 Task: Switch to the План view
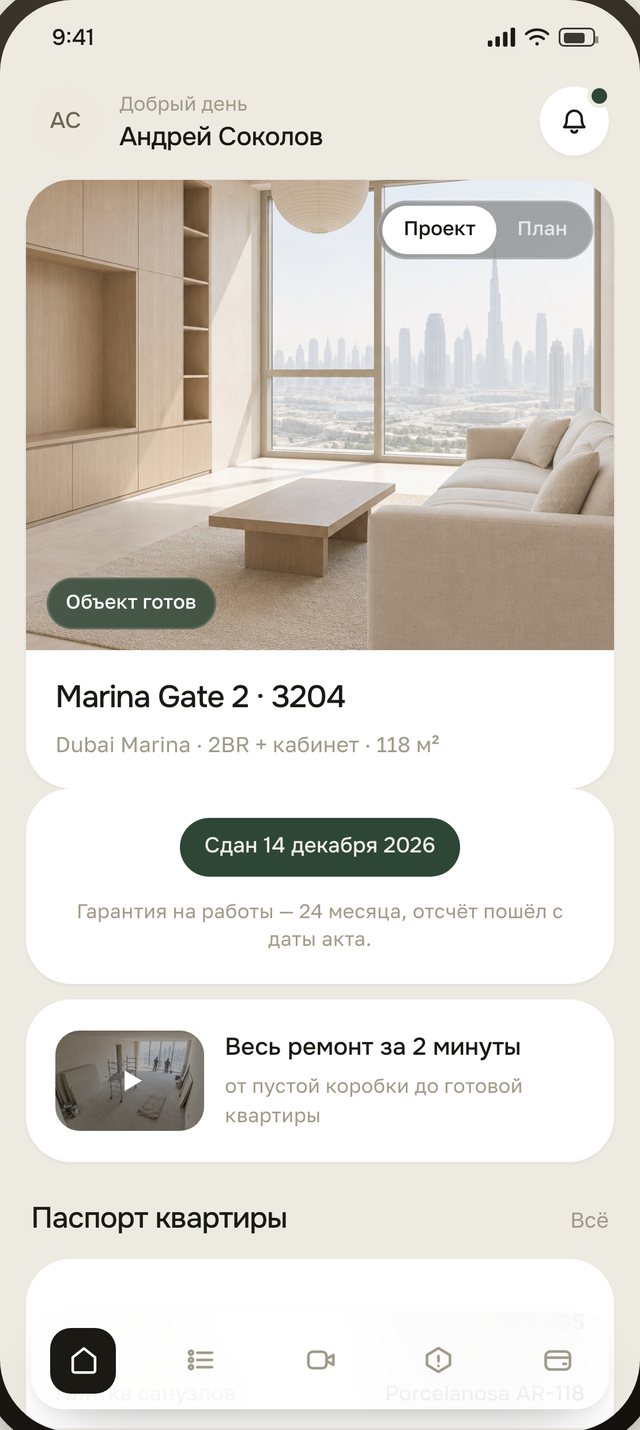[x=542, y=229]
